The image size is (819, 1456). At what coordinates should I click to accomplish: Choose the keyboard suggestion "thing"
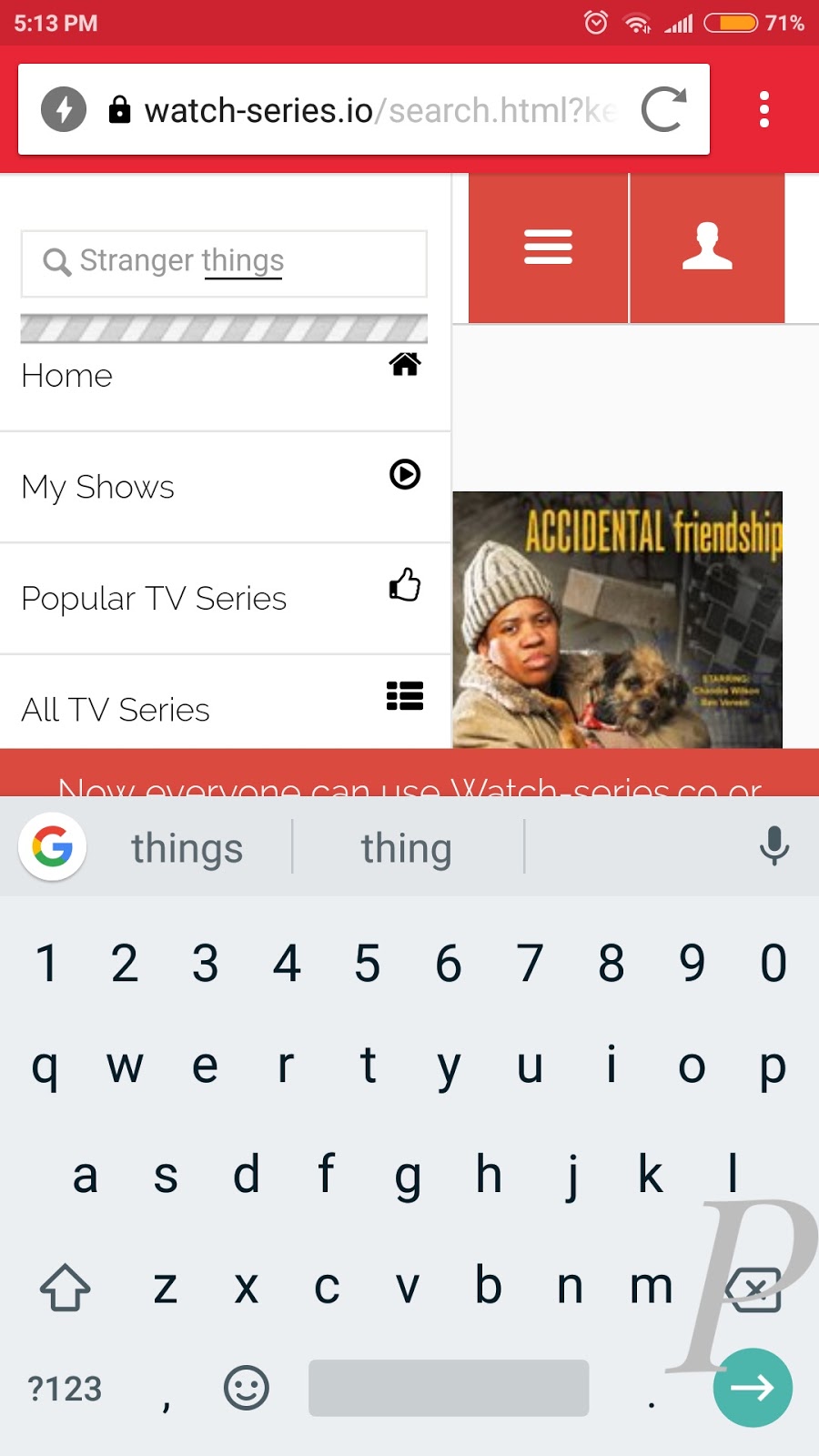pyautogui.click(x=406, y=848)
